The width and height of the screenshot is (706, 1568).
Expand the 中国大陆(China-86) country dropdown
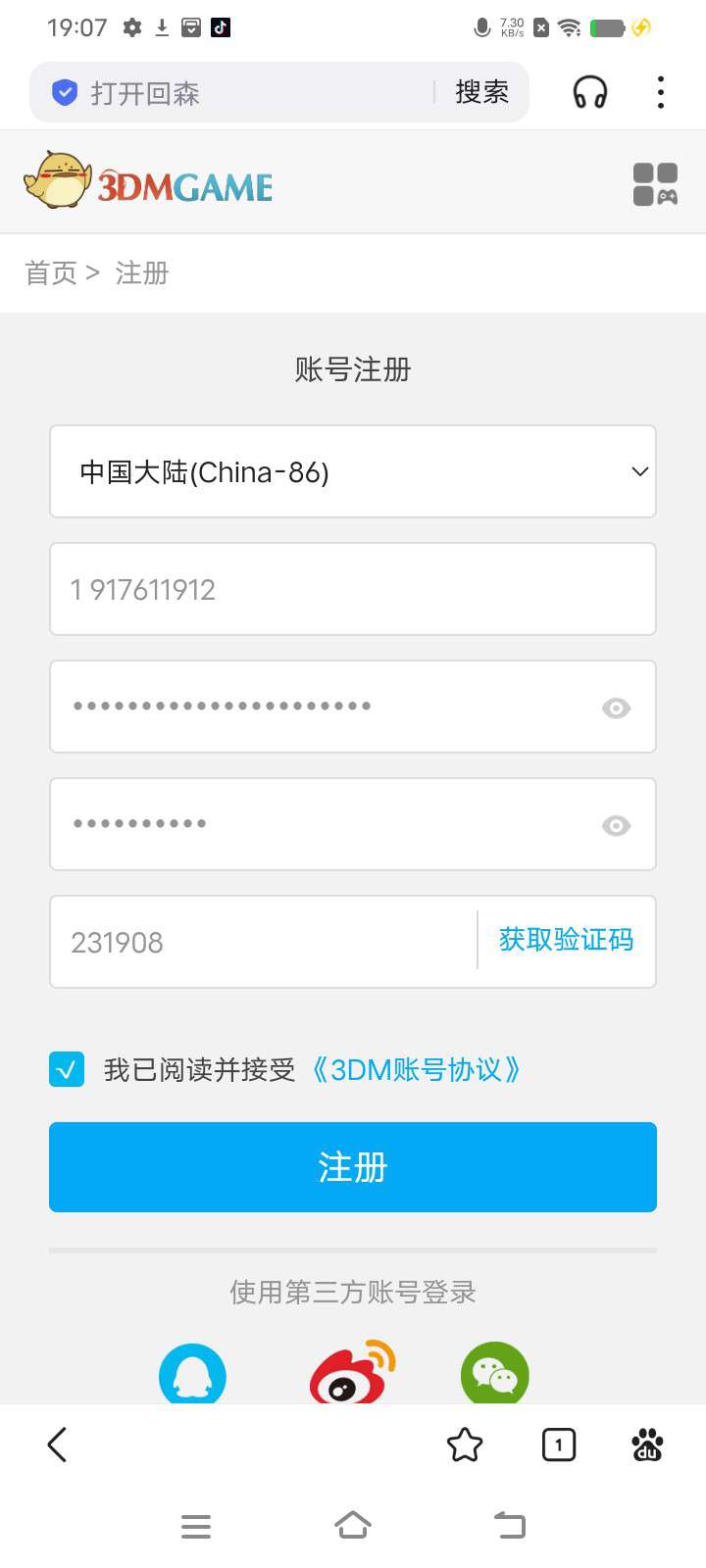pyautogui.click(x=353, y=471)
